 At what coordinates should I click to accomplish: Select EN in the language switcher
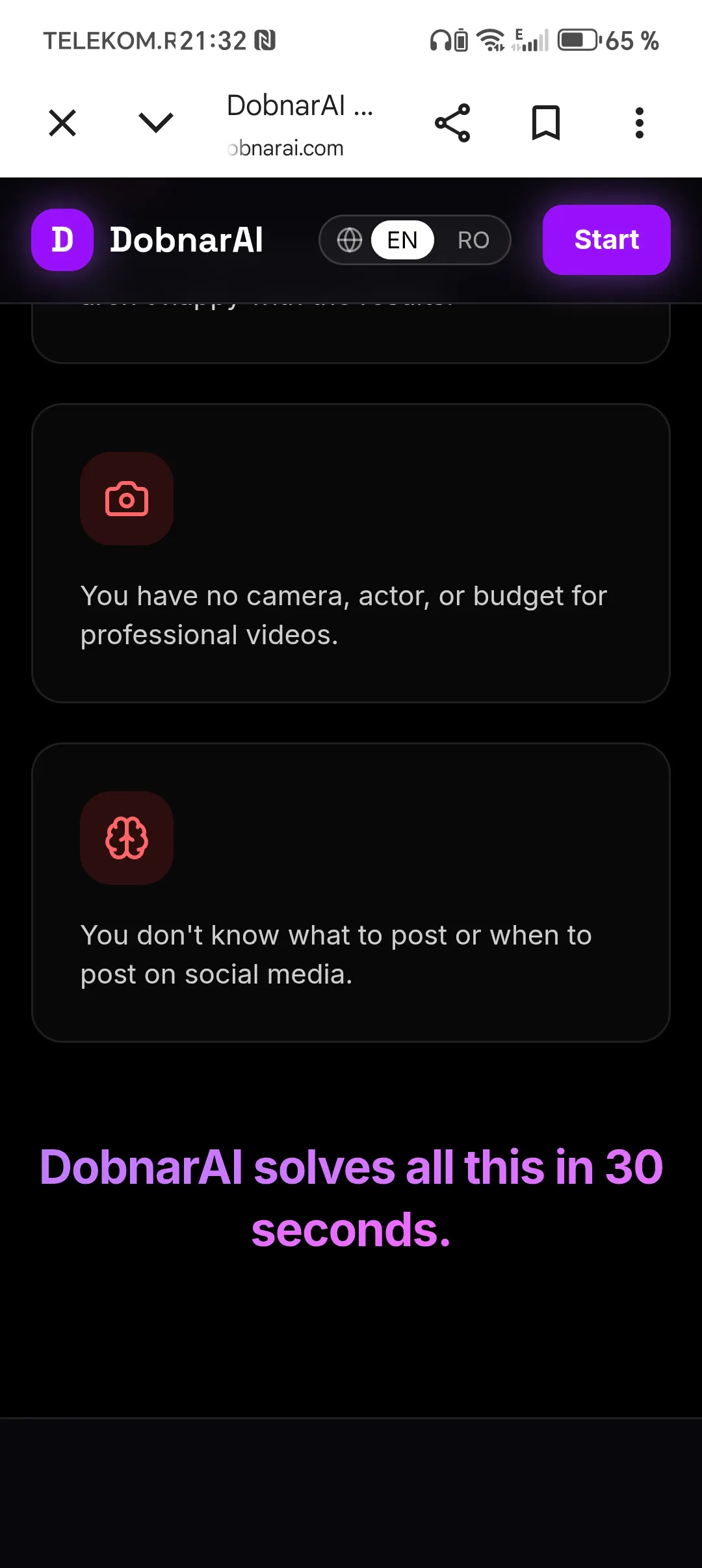click(402, 240)
